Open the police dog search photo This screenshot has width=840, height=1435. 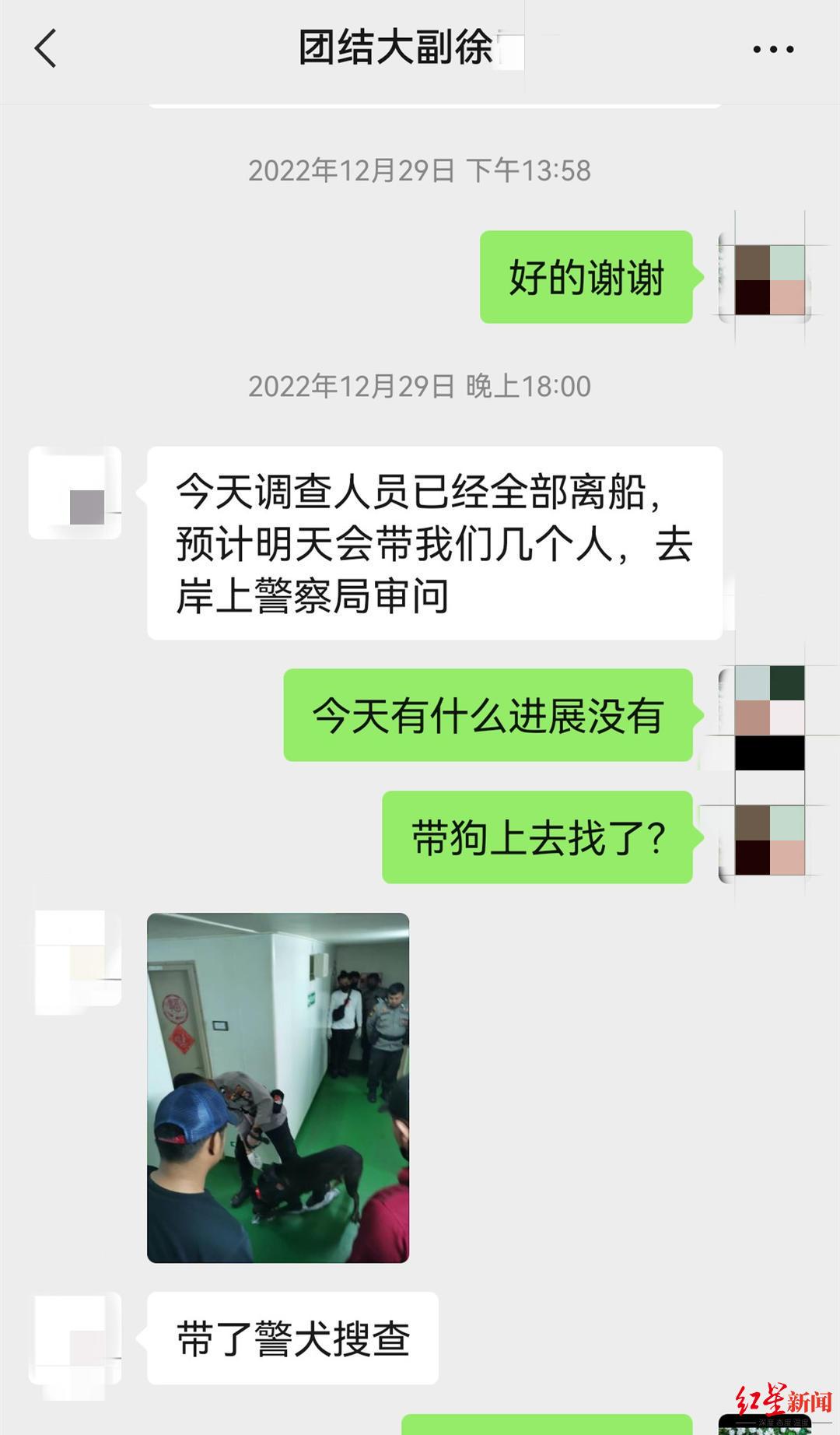(x=278, y=1087)
